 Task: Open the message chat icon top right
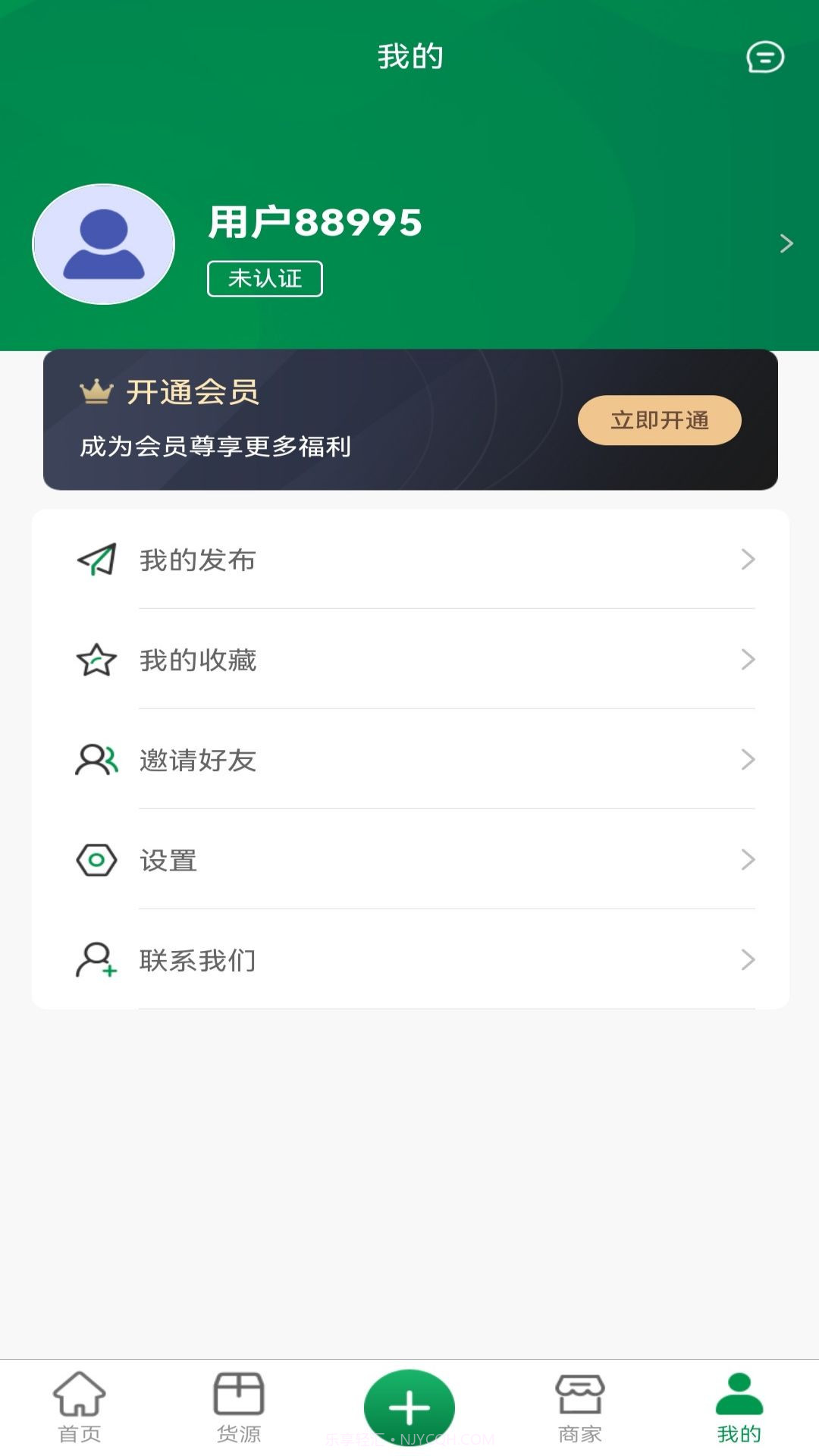tap(765, 57)
